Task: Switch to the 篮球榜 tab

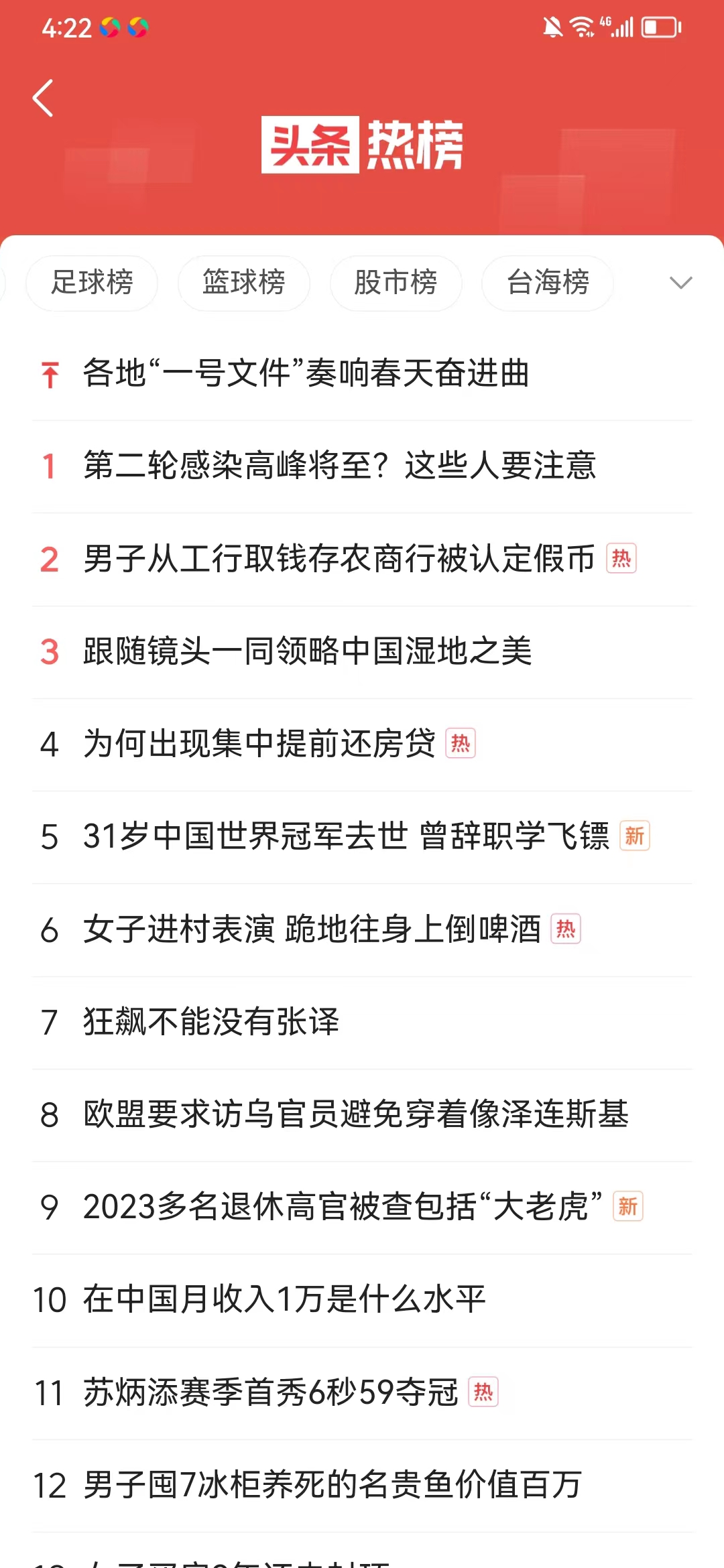Action: click(244, 282)
